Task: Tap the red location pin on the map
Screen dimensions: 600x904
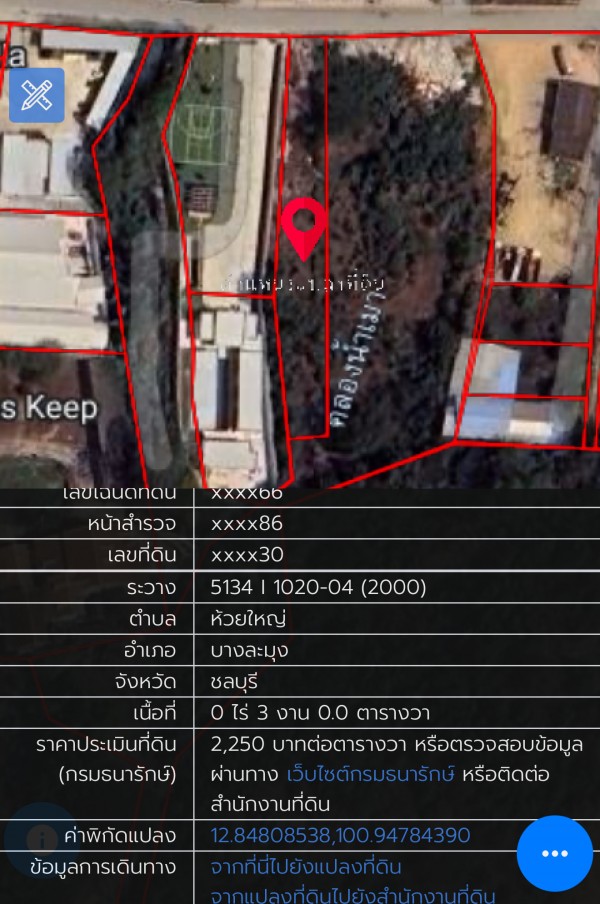Action: pyautogui.click(x=303, y=227)
